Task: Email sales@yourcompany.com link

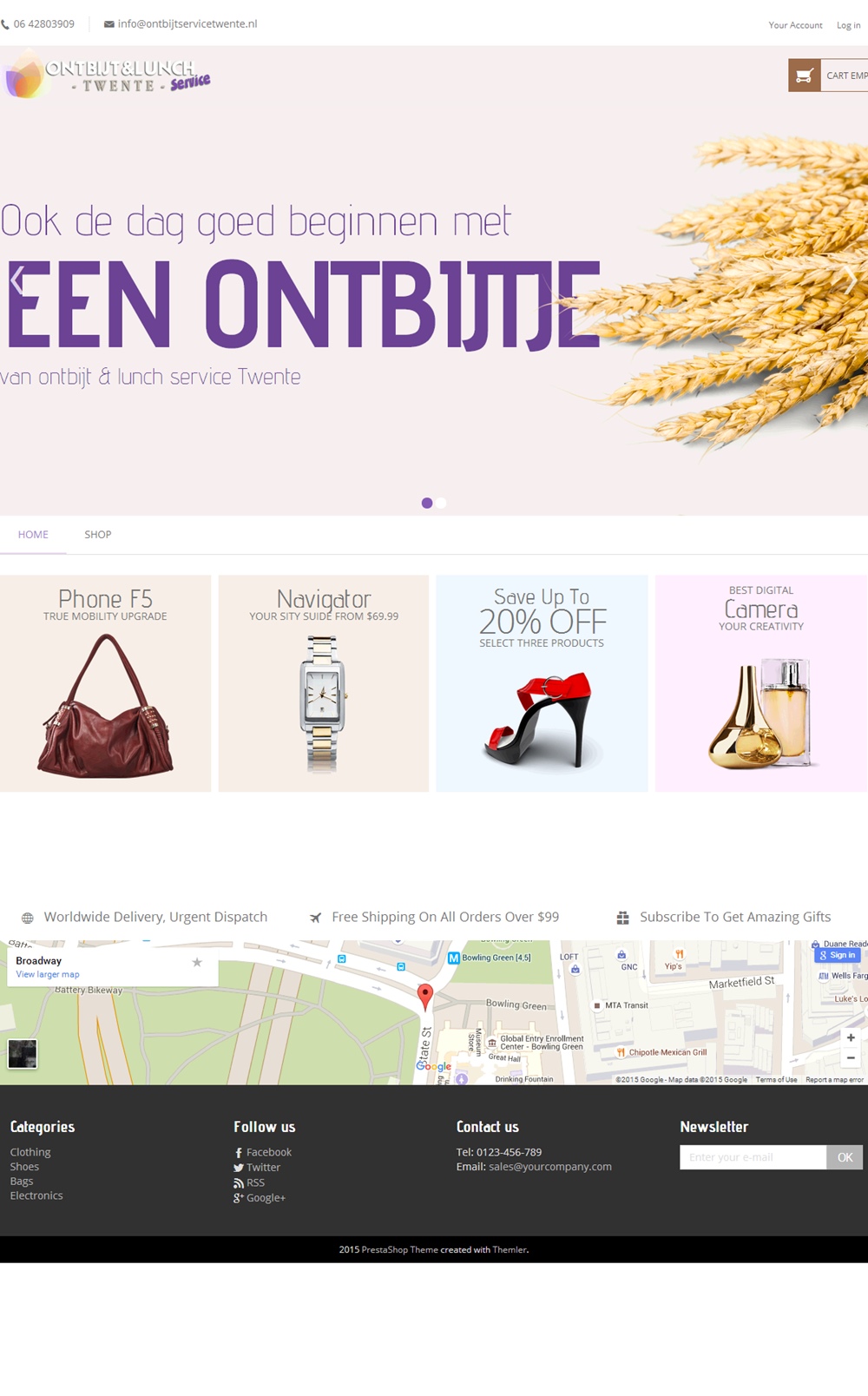Action: (x=550, y=1167)
